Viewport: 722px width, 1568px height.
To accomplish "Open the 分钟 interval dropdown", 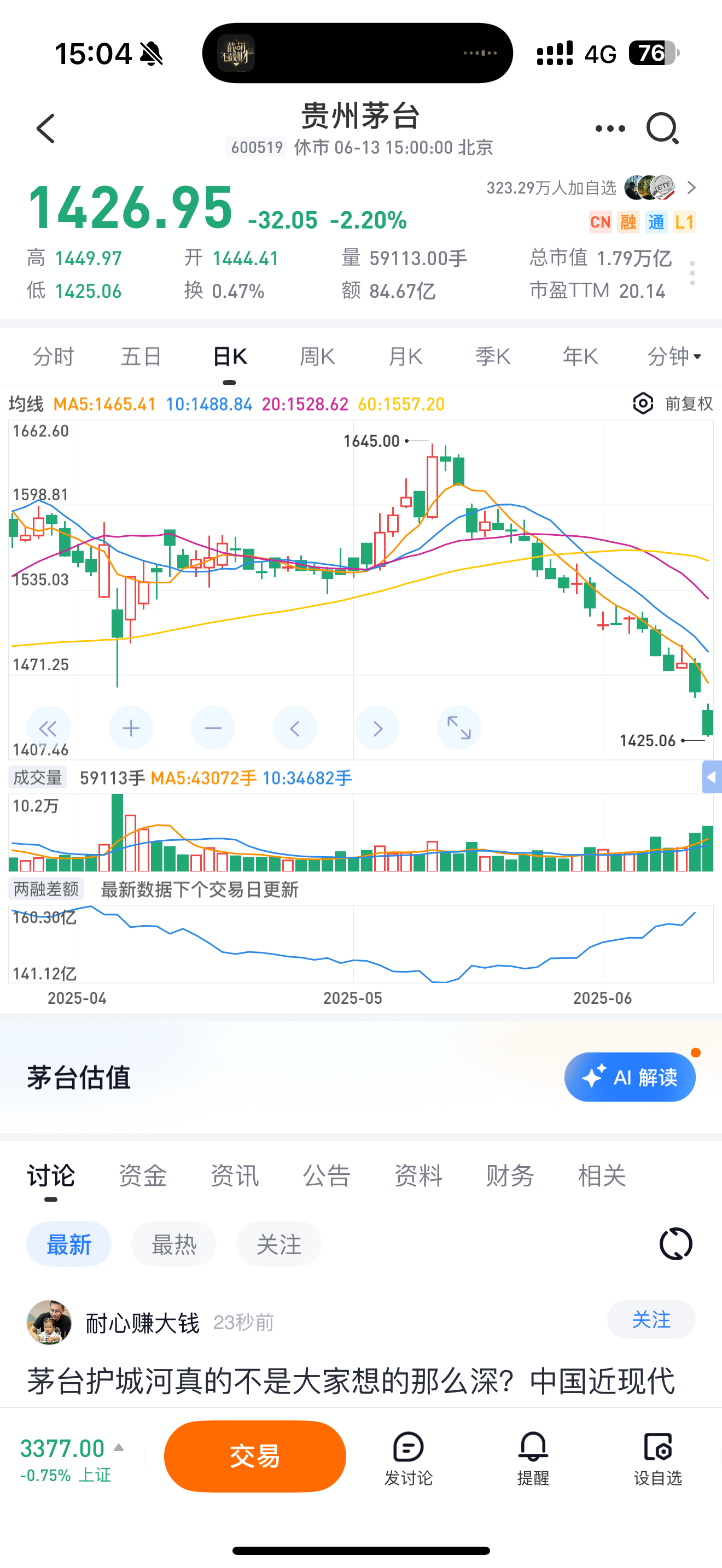I will pyautogui.click(x=674, y=356).
